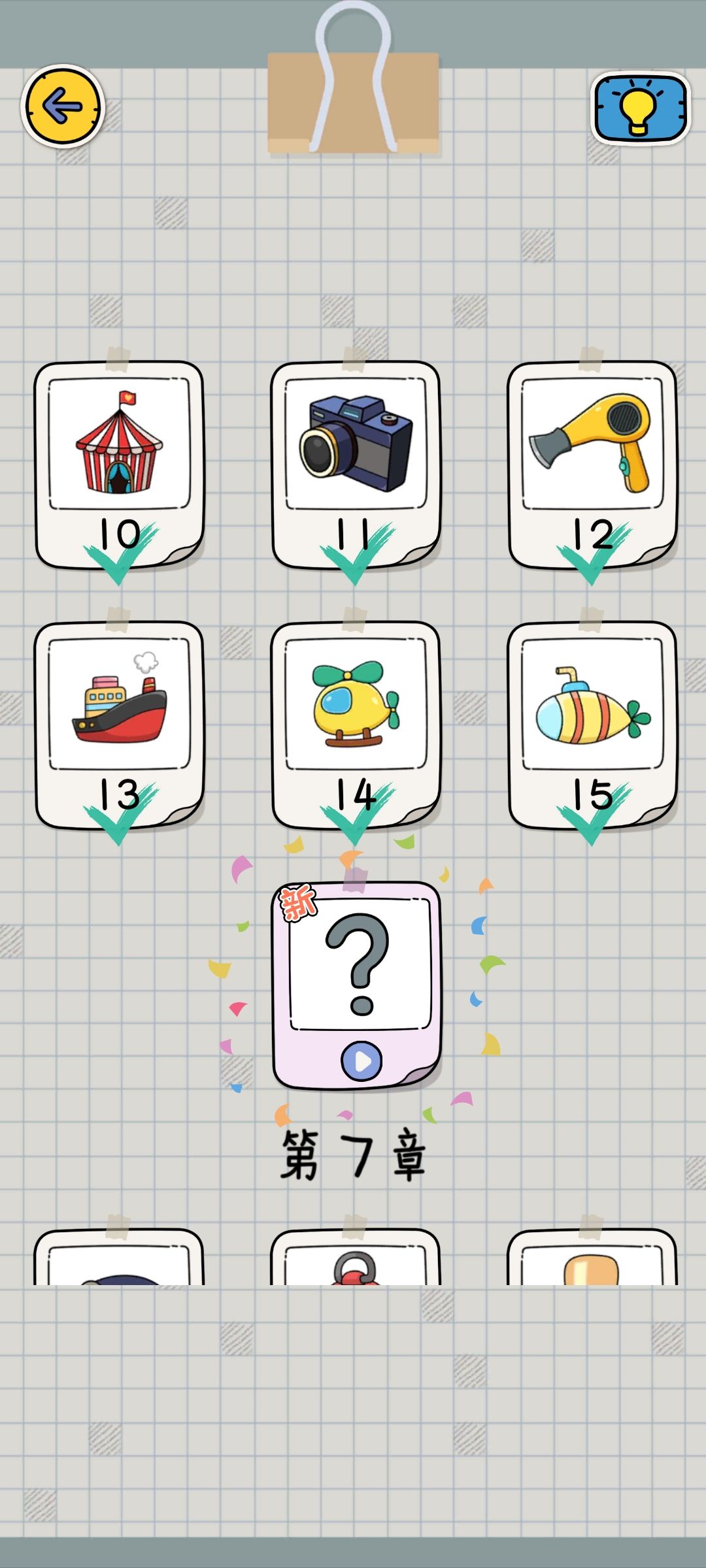The width and height of the screenshot is (706, 1568).
Task: Open the lightbulb hint button
Action: coord(640,108)
